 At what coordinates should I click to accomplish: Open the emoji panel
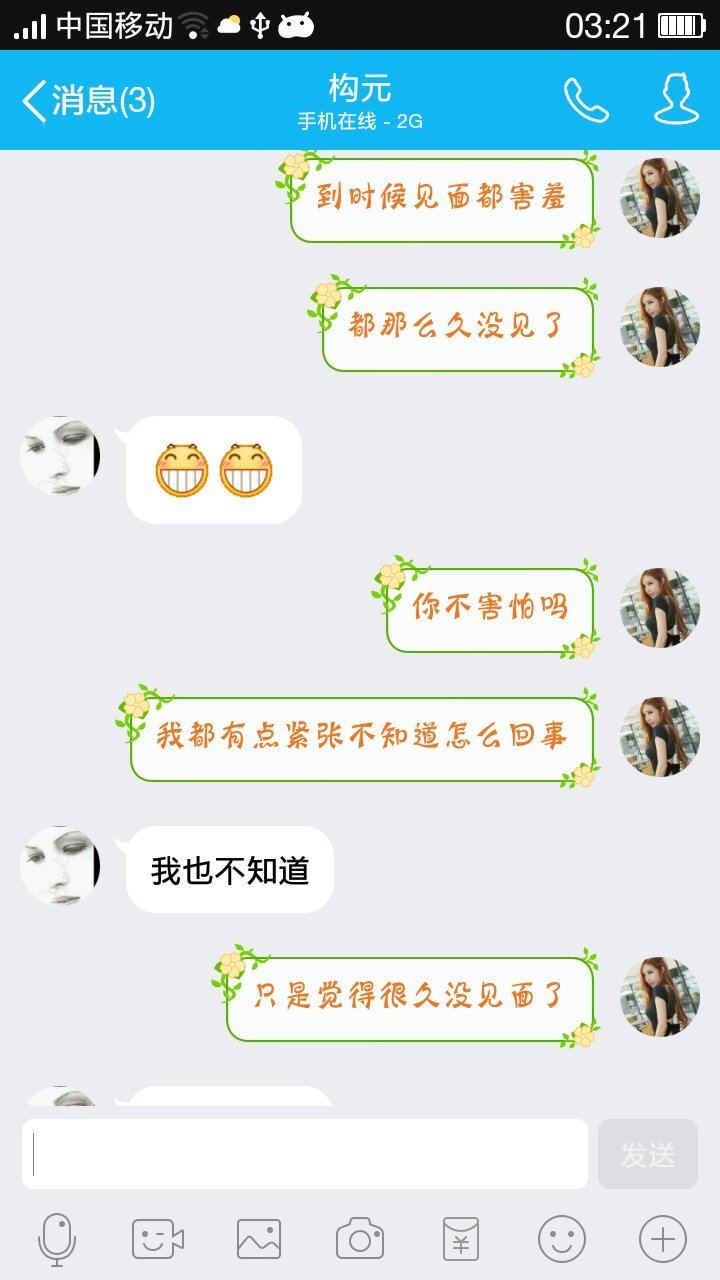click(x=562, y=1240)
